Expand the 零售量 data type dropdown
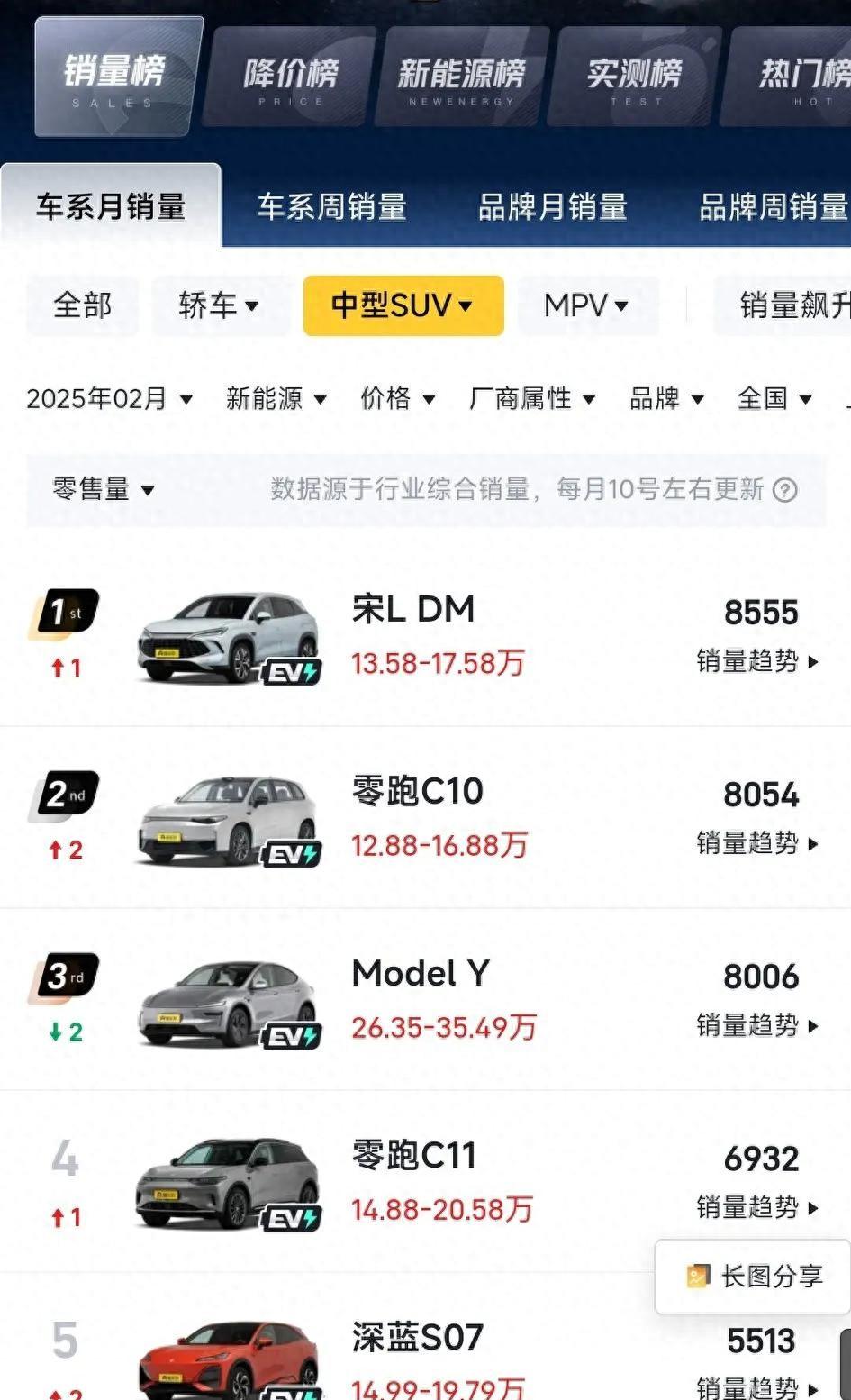Viewport: 851px width, 1400px height. point(104,490)
